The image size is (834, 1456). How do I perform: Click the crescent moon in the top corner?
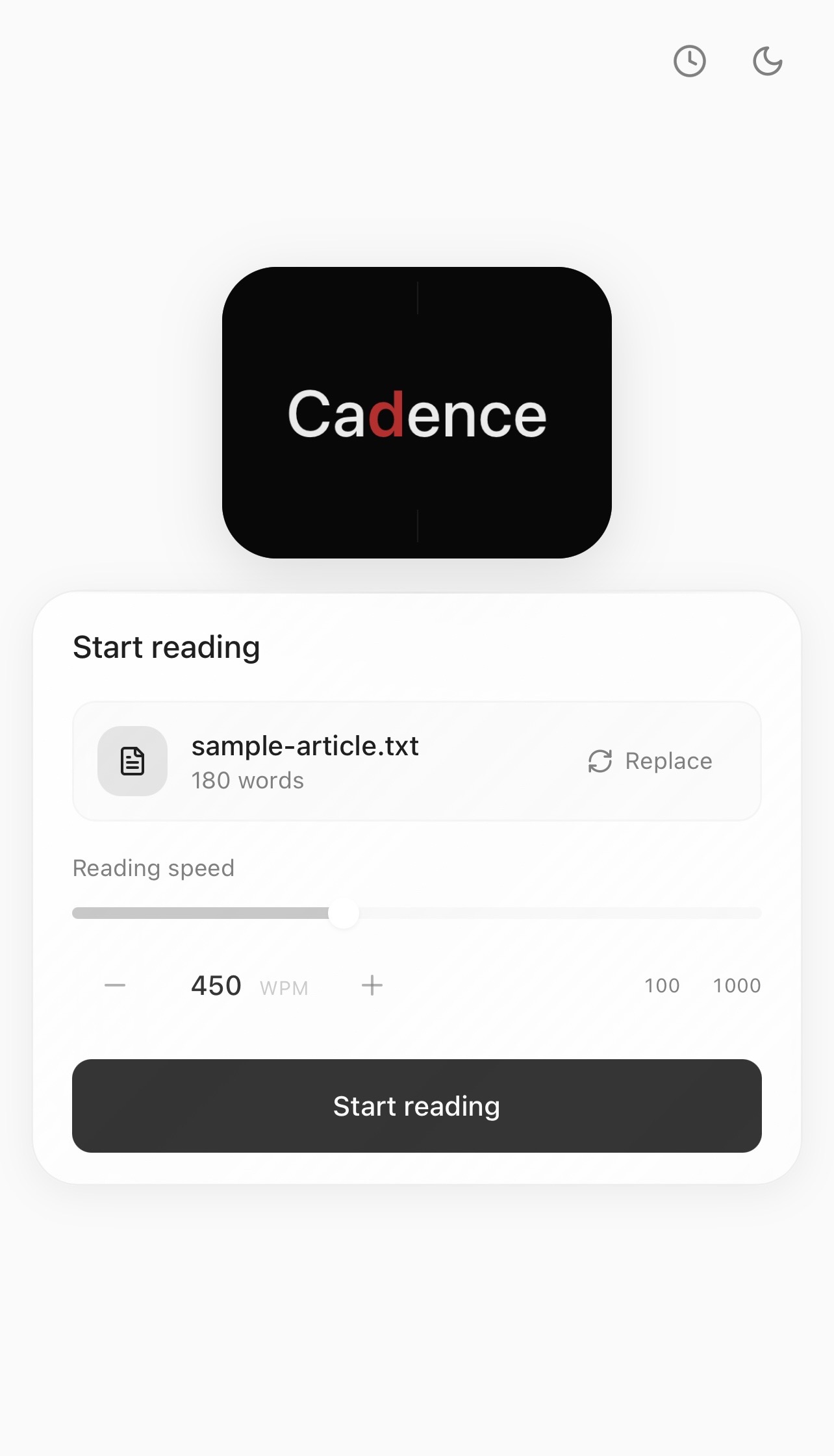click(x=767, y=60)
